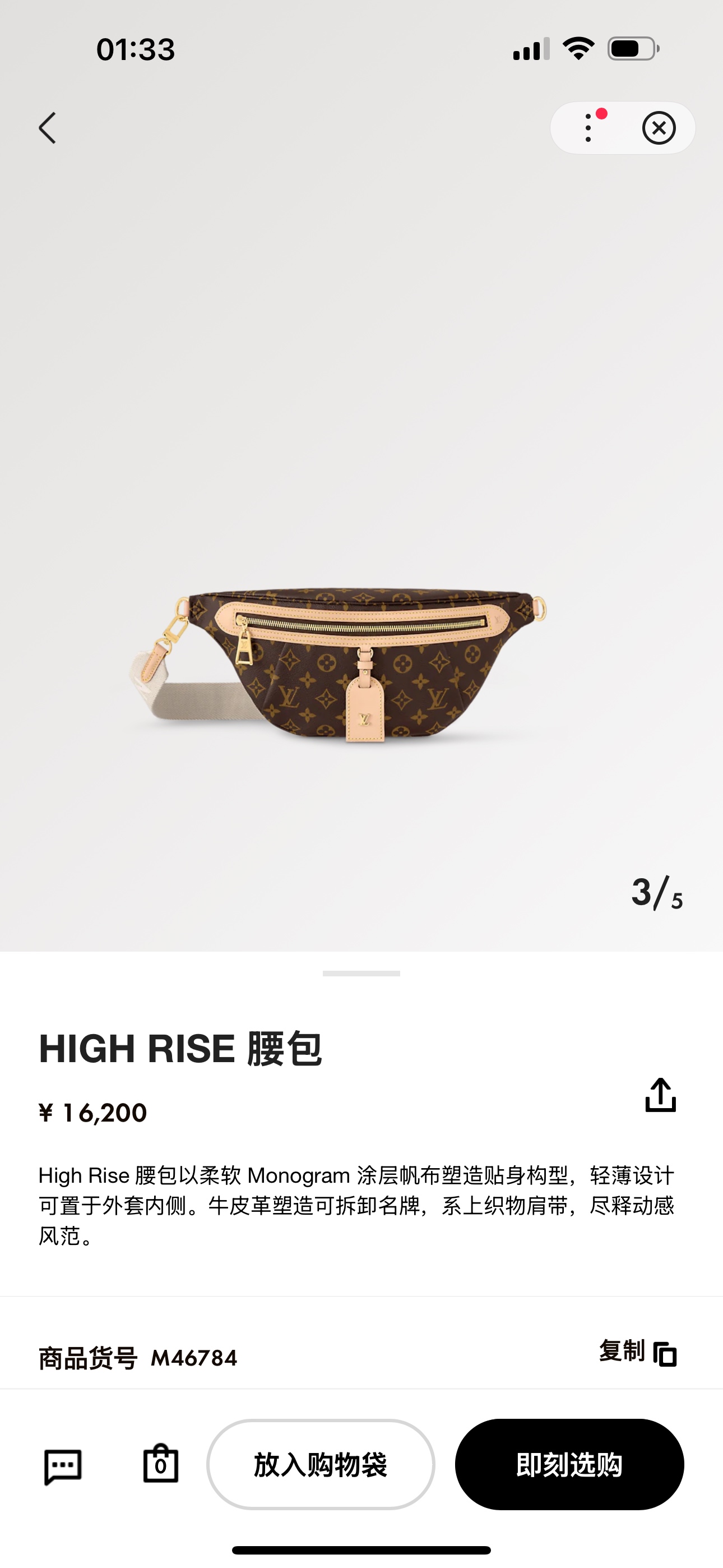
Task: Buy now with 即刻选购
Action: 569,1464
